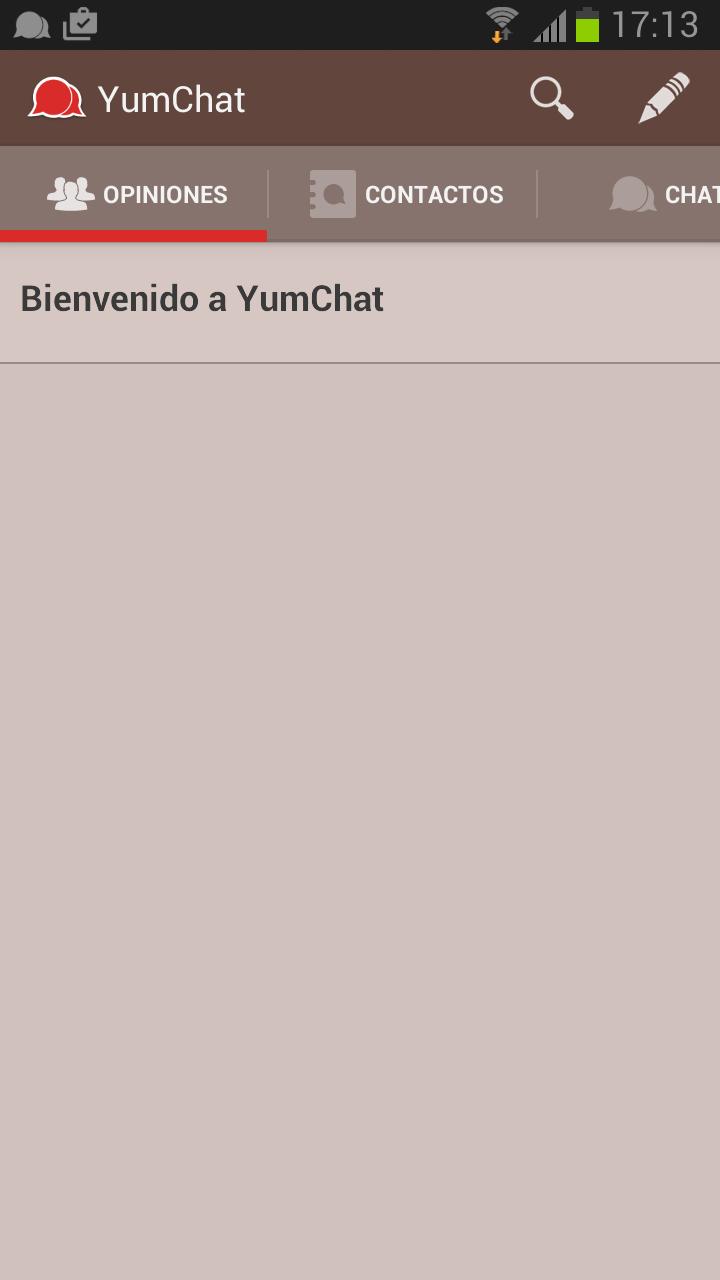Viewport: 720px width, 1280px height.
Task: Open the messaging notification icon in status bar
Action: click(29, 24)
